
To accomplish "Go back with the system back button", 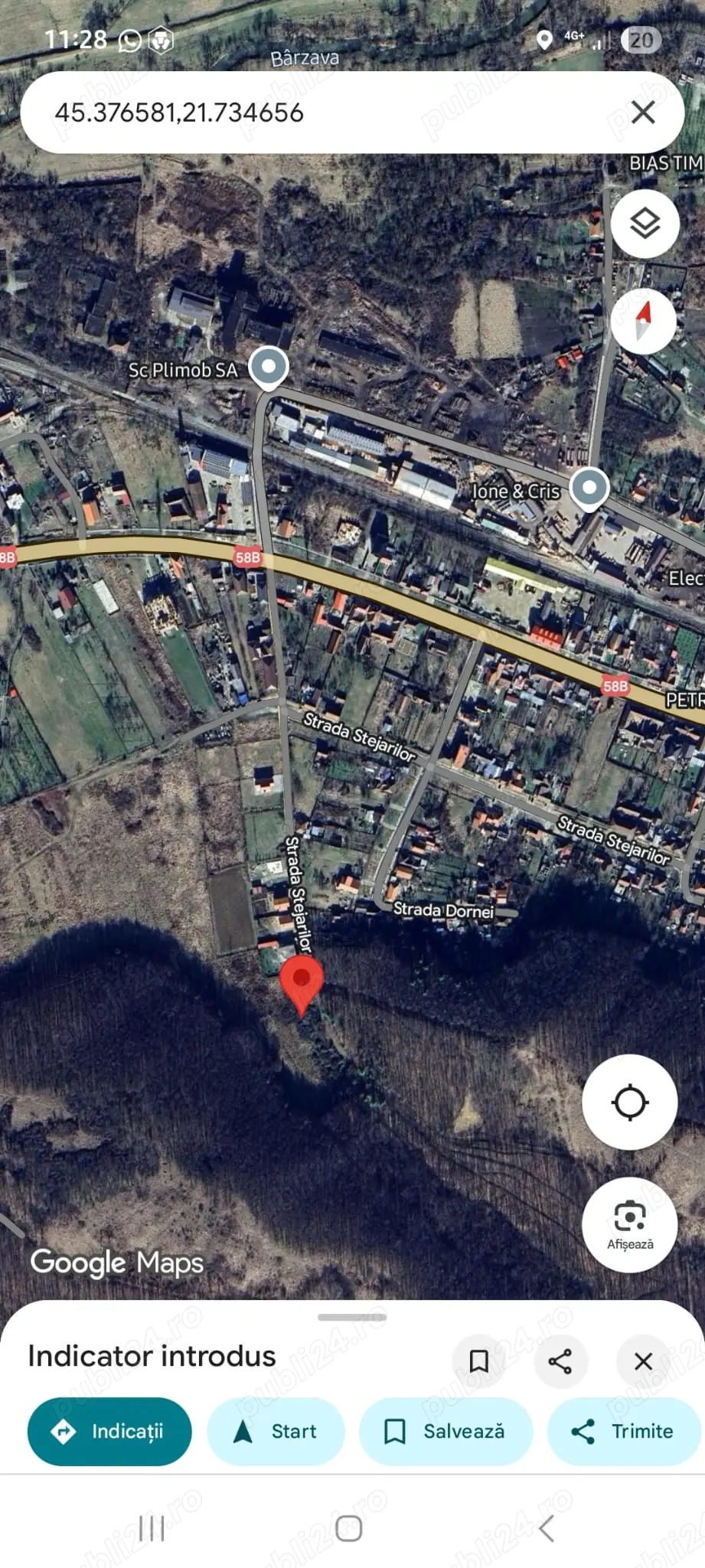I will tap(546, 1529).
